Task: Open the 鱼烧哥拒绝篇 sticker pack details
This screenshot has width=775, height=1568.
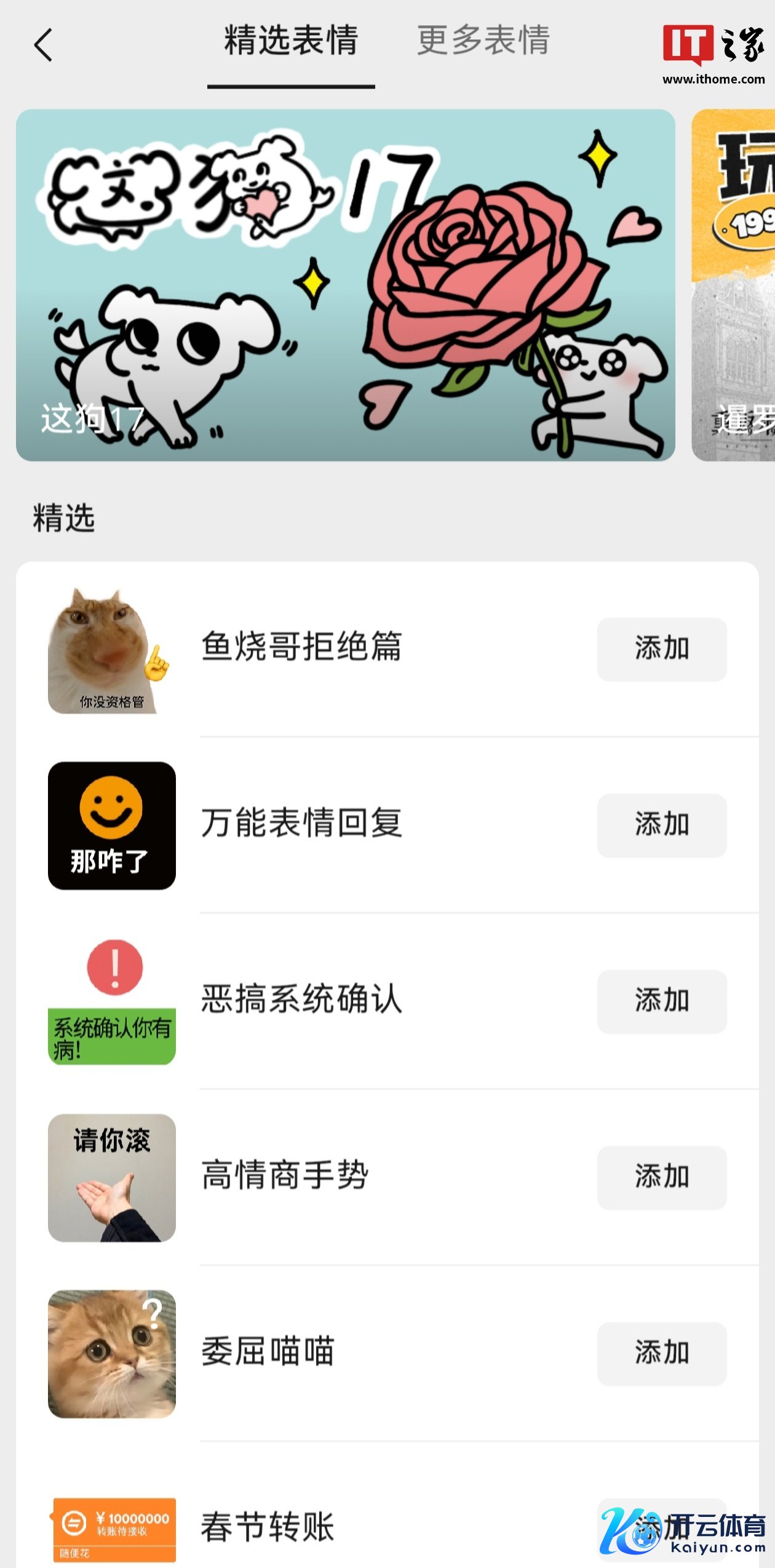Action: click(x=301, y=647)
